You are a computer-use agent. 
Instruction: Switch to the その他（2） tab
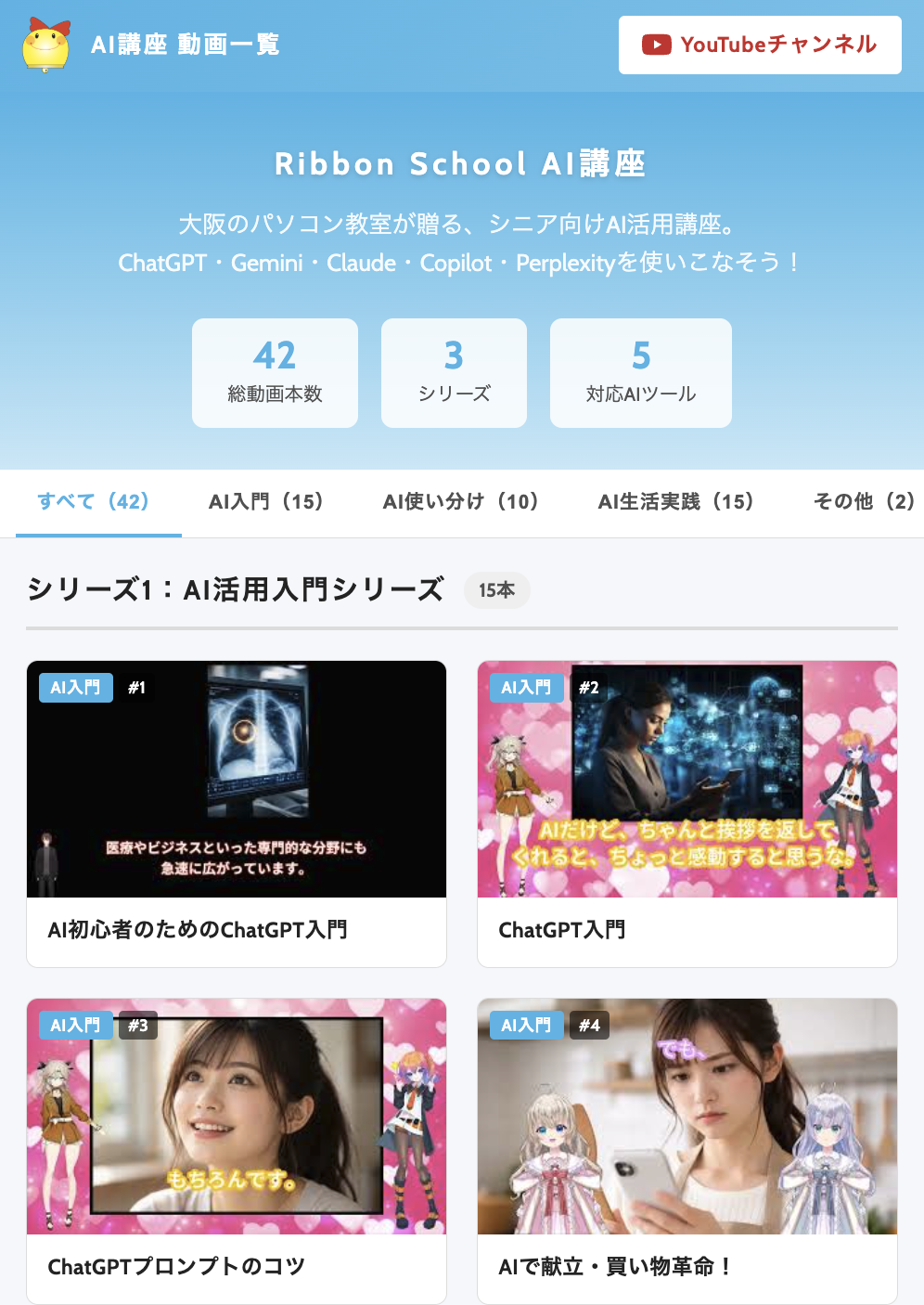(x=863, y=502)
